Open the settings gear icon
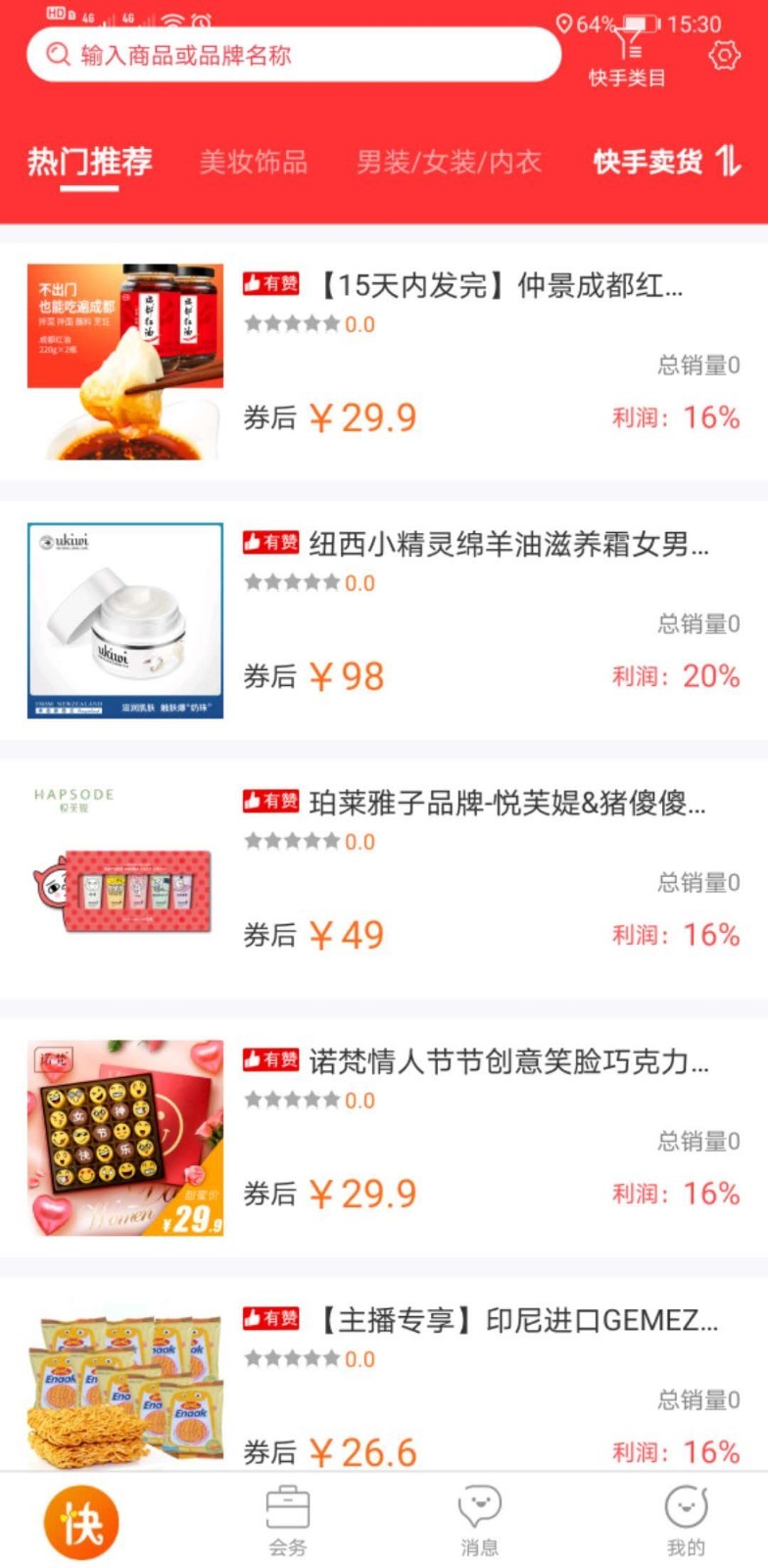 click(724, 55)
